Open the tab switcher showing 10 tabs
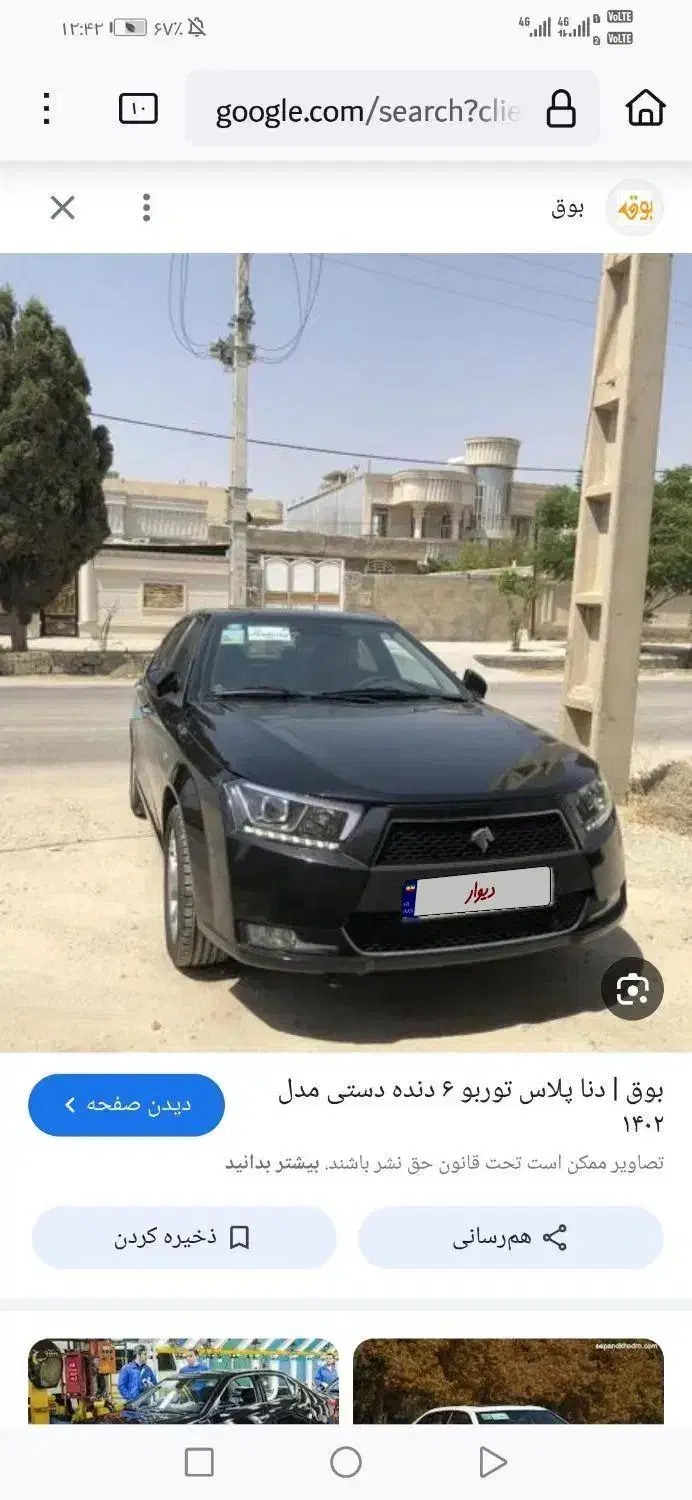Image resolution: width=692 pixels, height=1500 pixels. [138, 108]
